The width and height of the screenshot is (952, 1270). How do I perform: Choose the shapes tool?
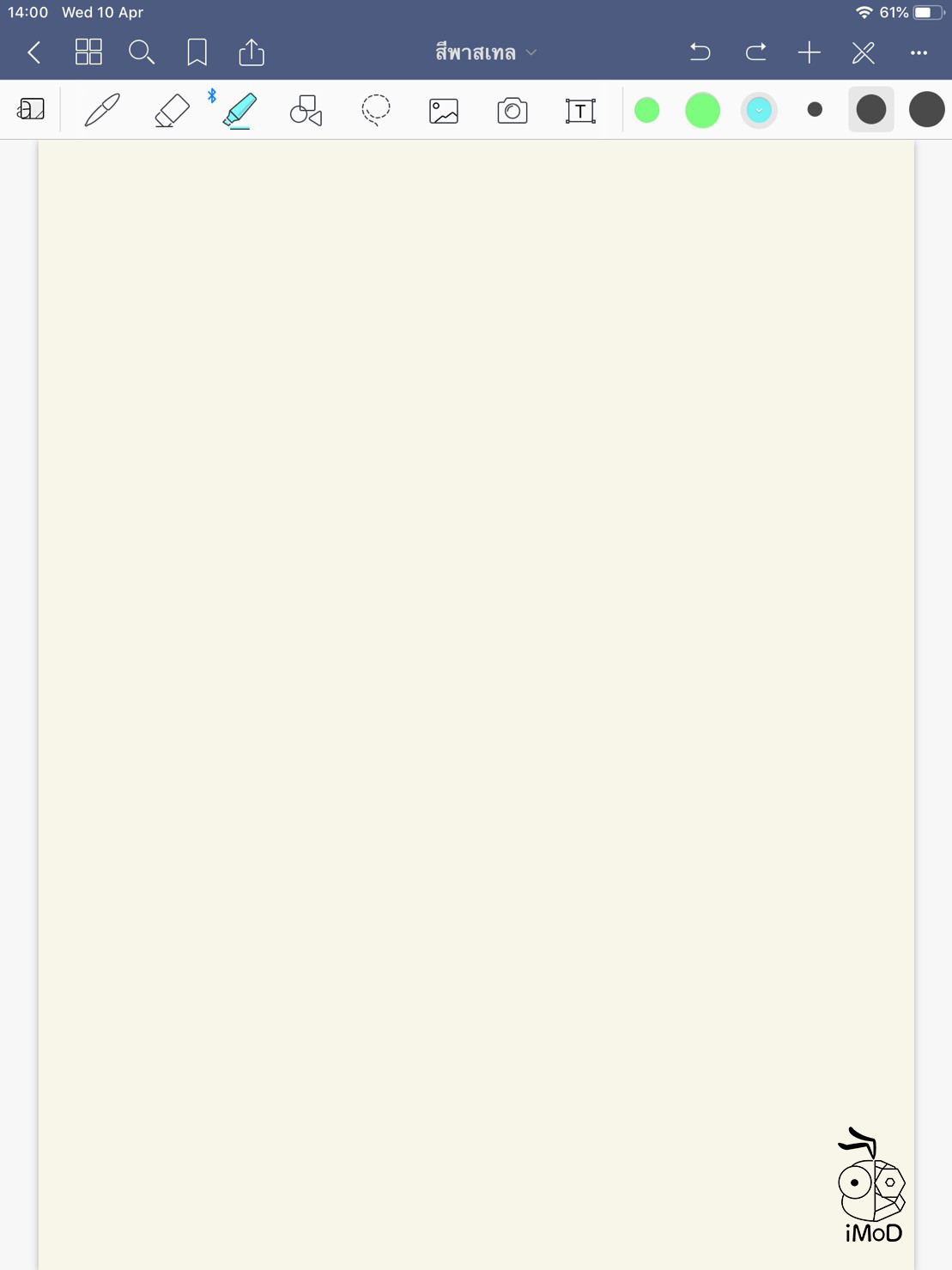306,111
